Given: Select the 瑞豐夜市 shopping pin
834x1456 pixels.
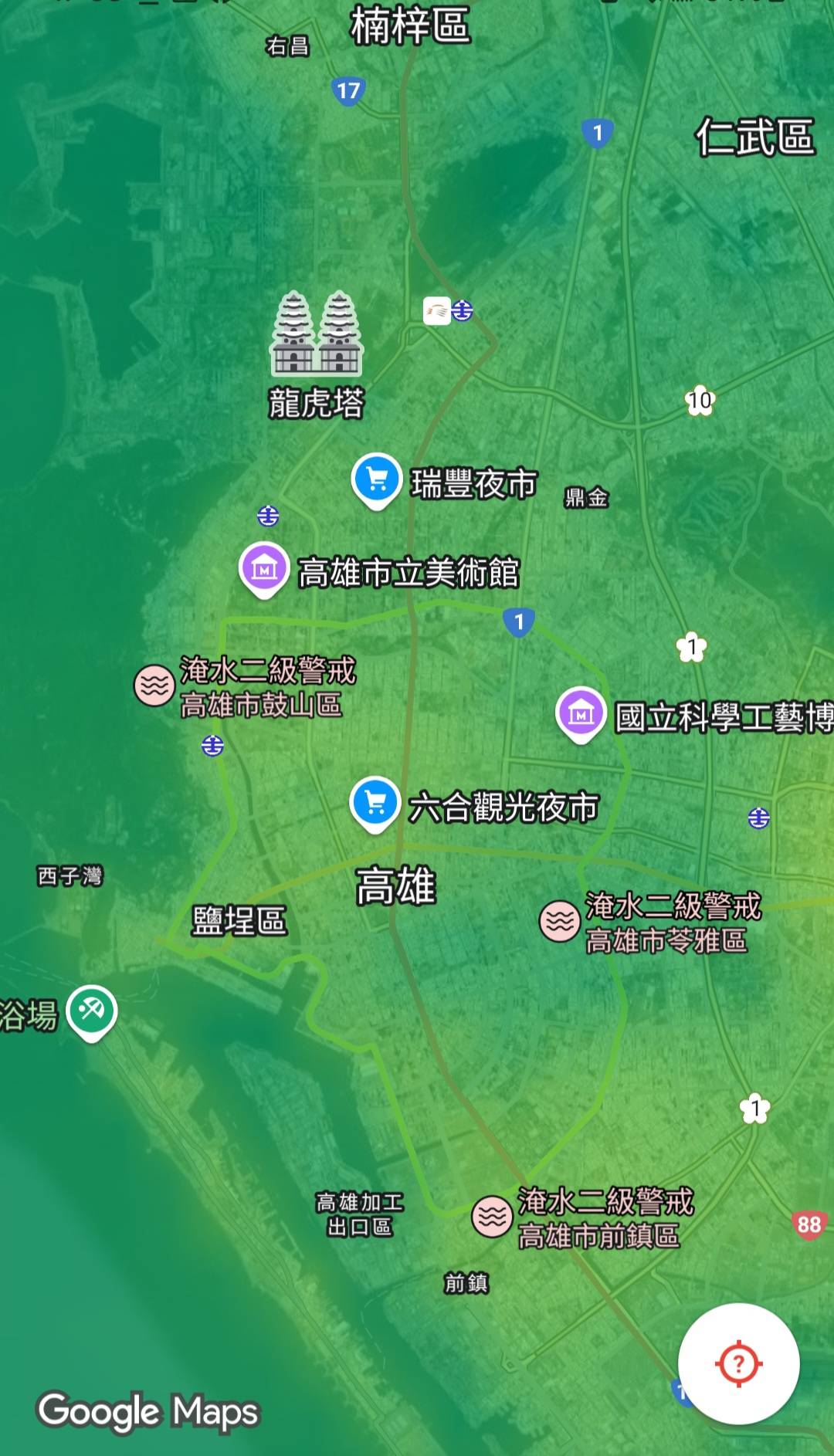Looking at the screenshot, I should tap(376, 481).
